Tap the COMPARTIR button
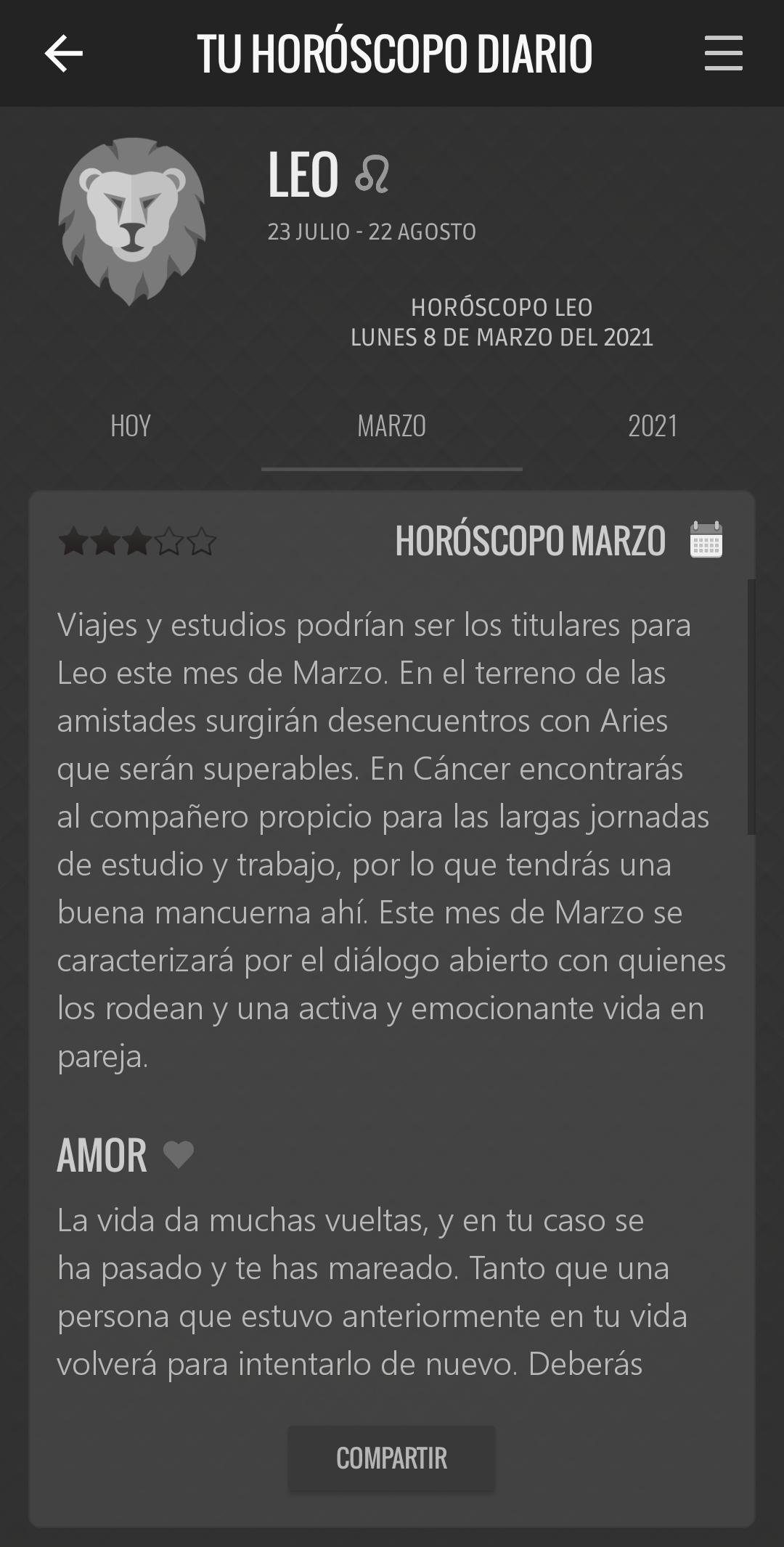This screenshot has height=1547, width=784. click(391, 1458)
